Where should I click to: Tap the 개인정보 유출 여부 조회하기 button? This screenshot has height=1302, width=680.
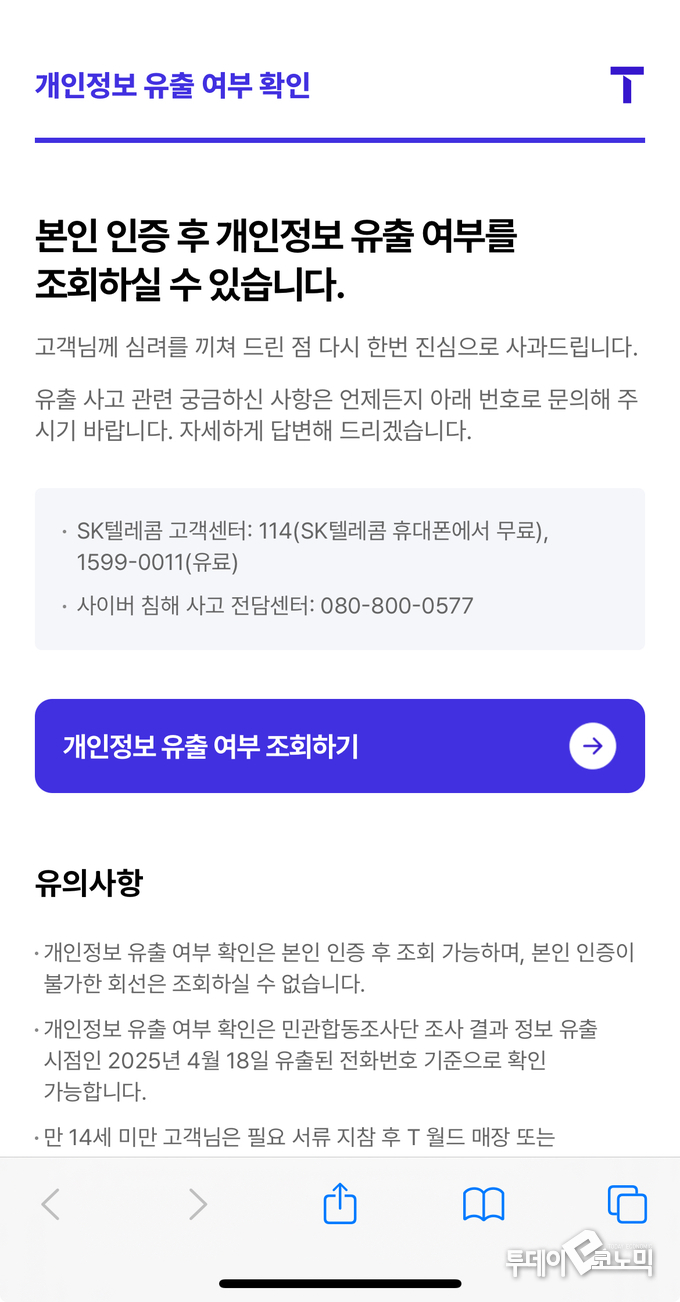(339, 746)
